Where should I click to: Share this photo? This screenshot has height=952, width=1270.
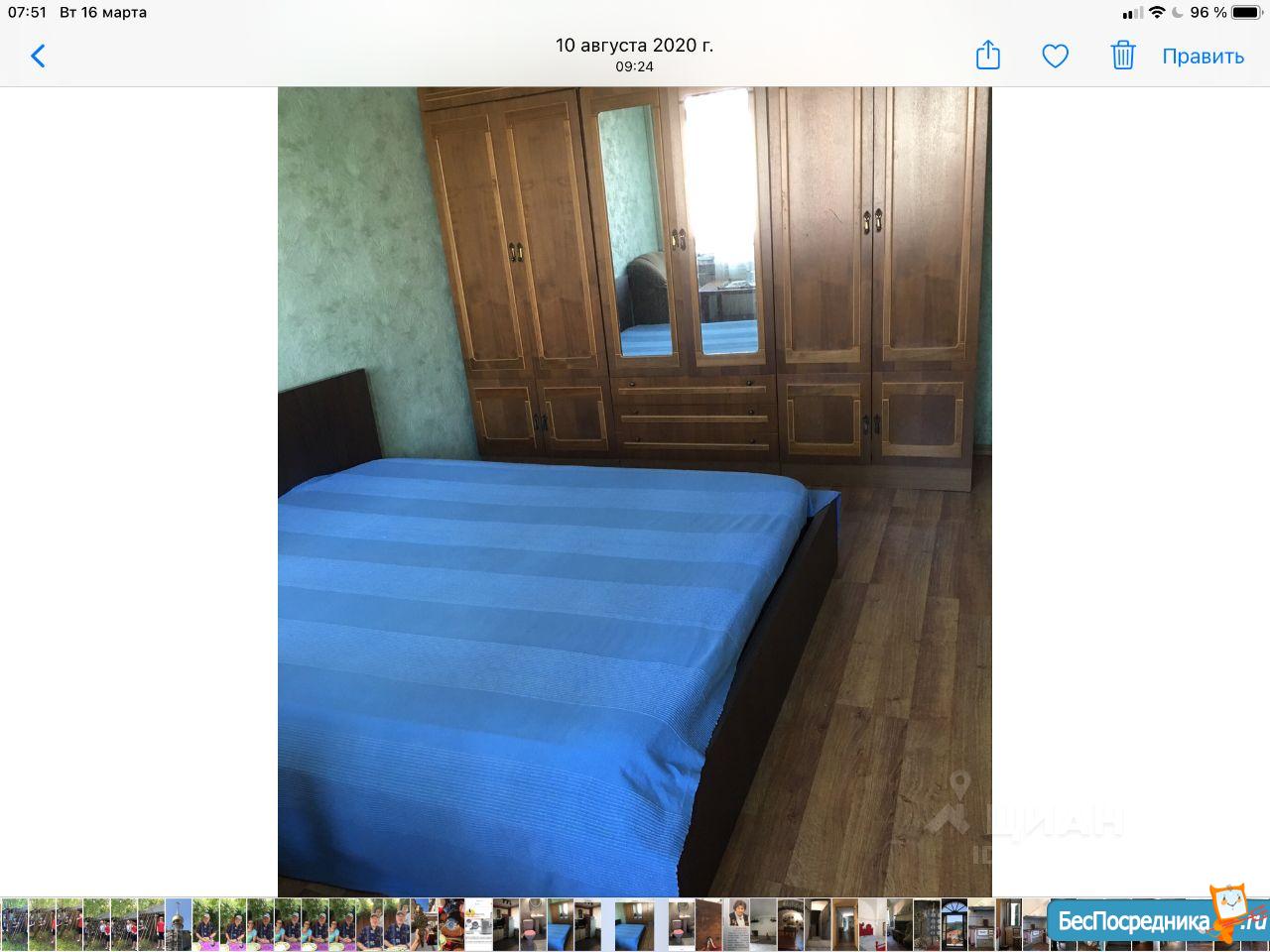pos(987,56)
